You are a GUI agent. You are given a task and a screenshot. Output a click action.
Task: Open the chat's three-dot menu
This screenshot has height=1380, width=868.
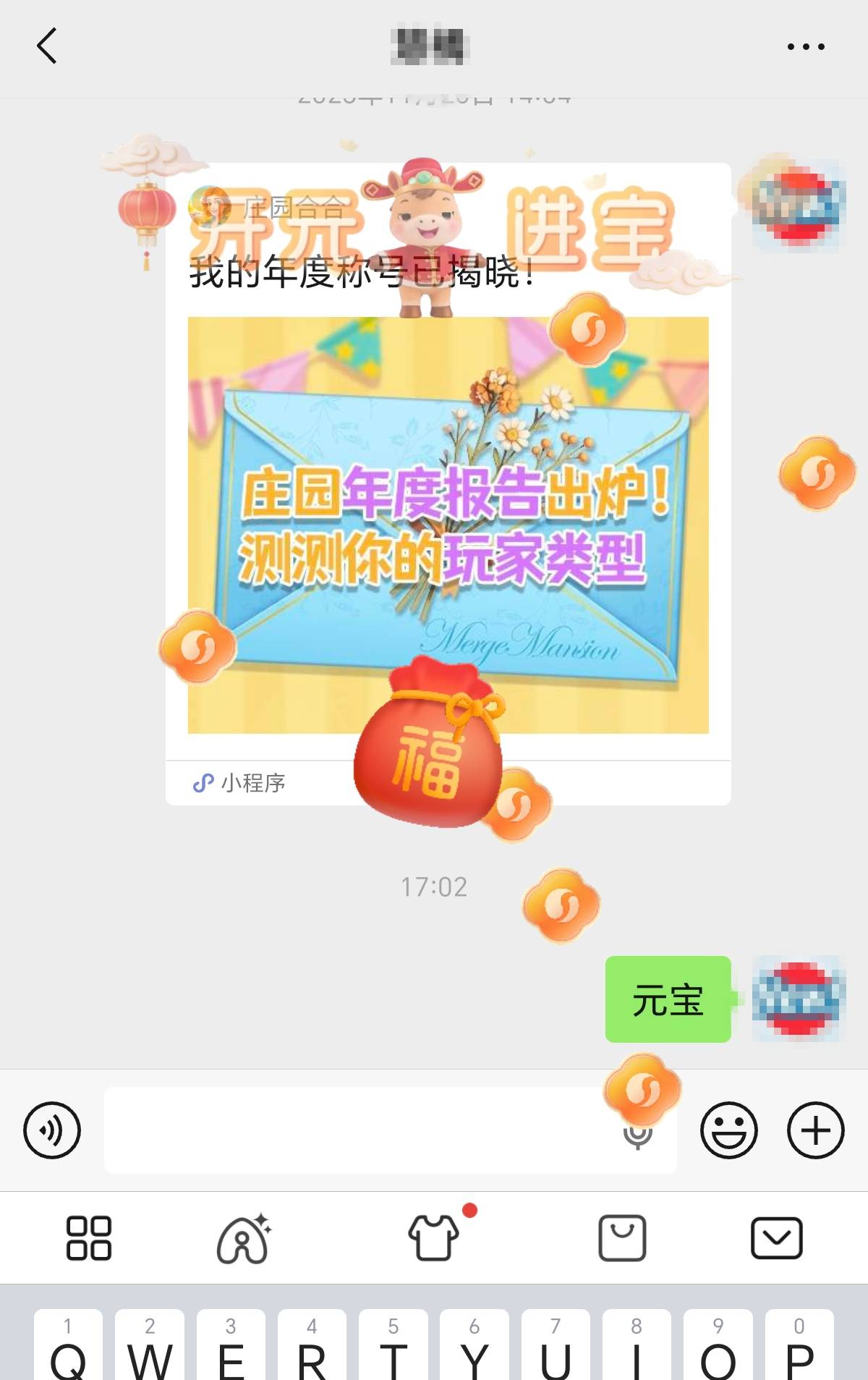[805, 46]
